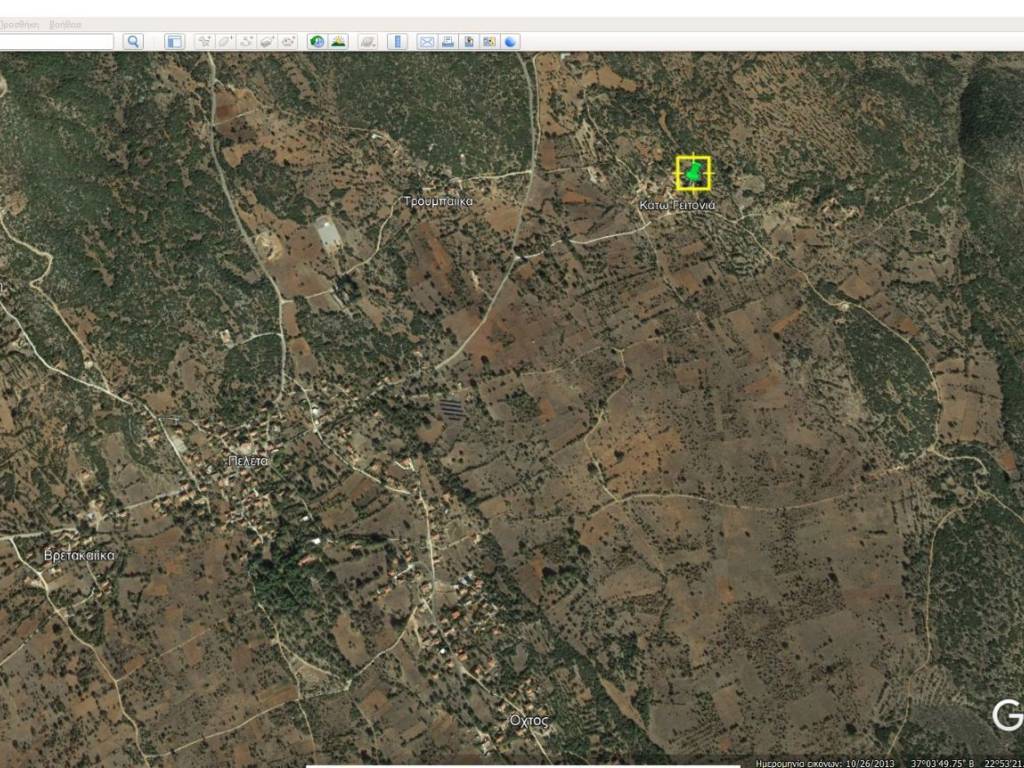View this location in Google Maps
The width and height of the screenshot is (1024, 768).
[490, 41]
